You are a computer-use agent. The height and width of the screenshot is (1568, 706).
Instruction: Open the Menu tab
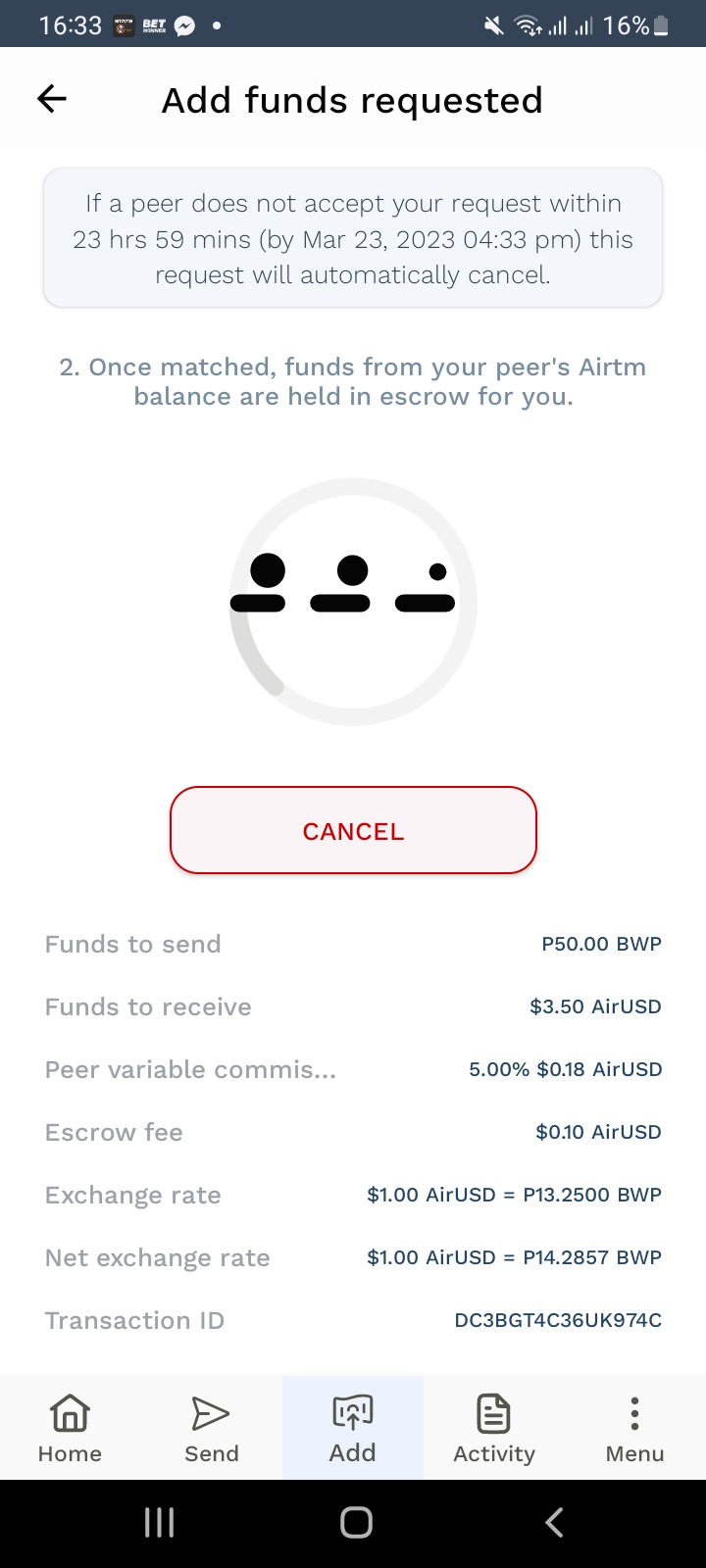634,1429
